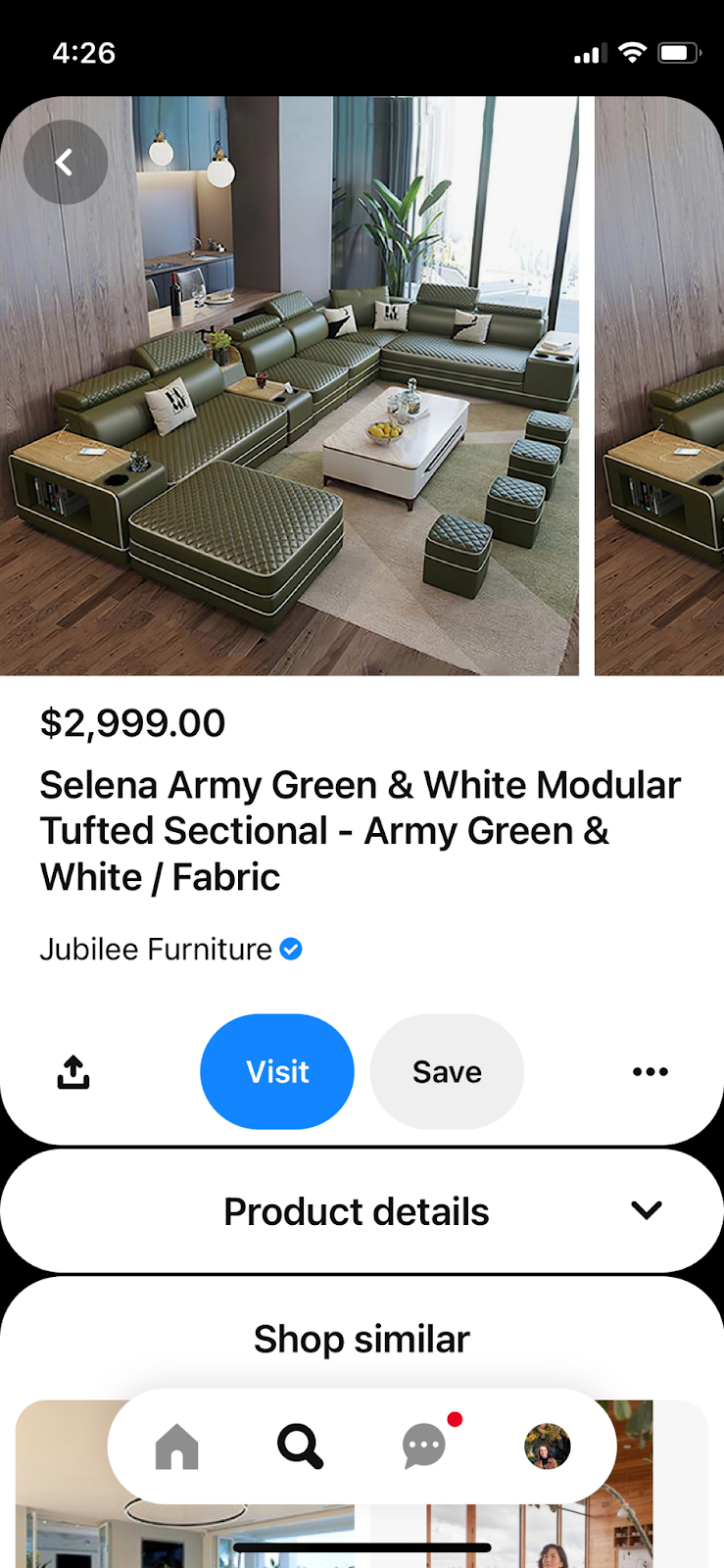The height and width of the screenshot is (1568, 724).
Task: Open the messages tab
Action: pyautogui.click(x=424, y=1446)
